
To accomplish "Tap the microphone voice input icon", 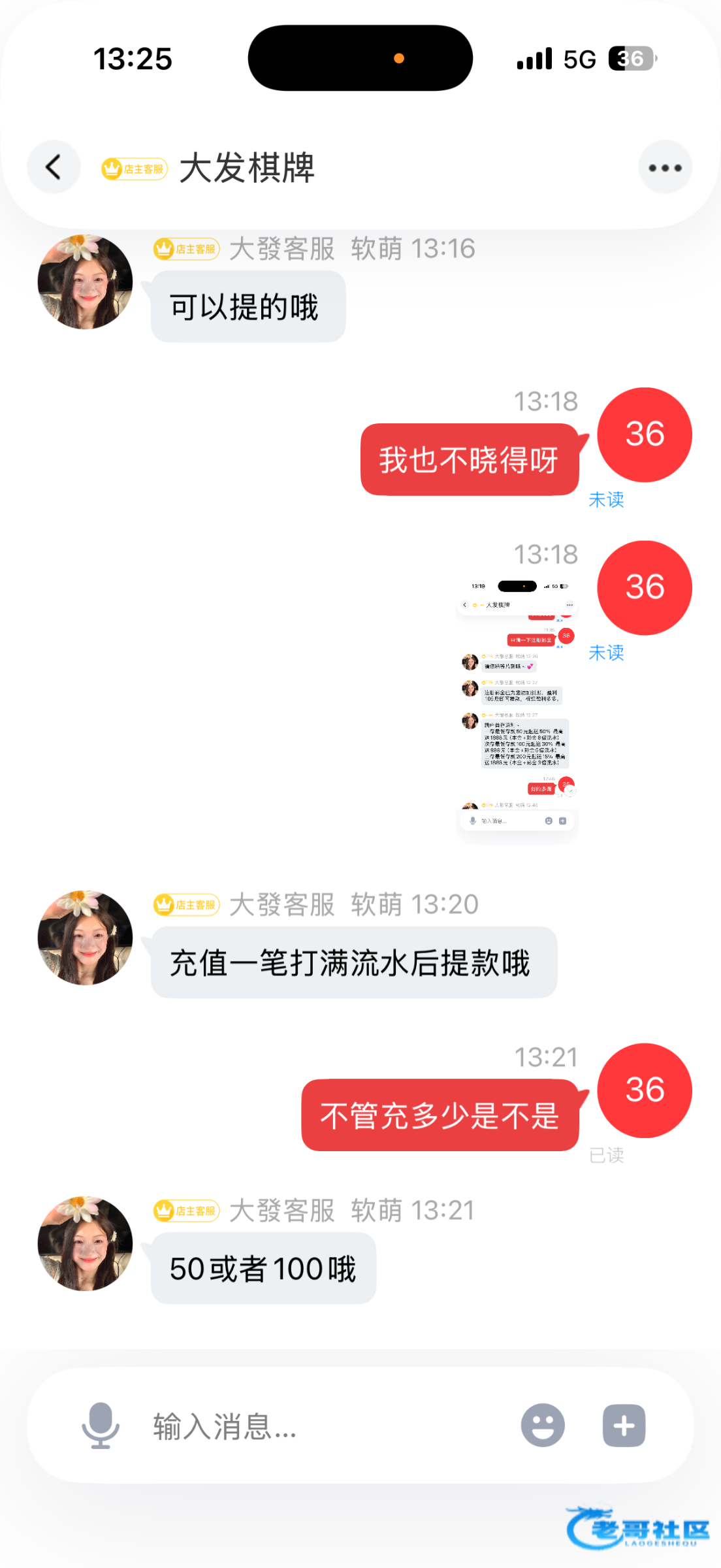I will coord(101,1426).
